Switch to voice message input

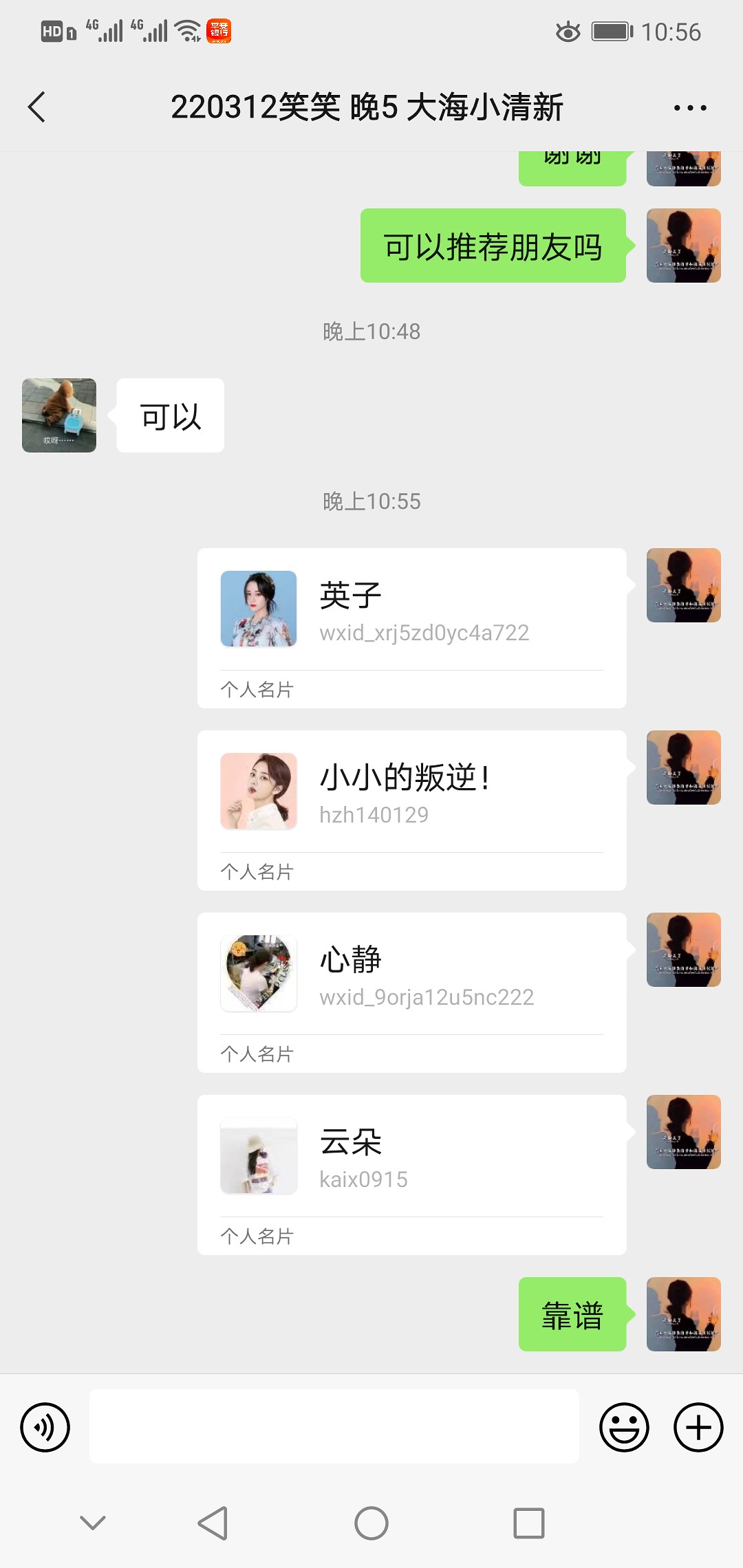(x=45, y=1427)
